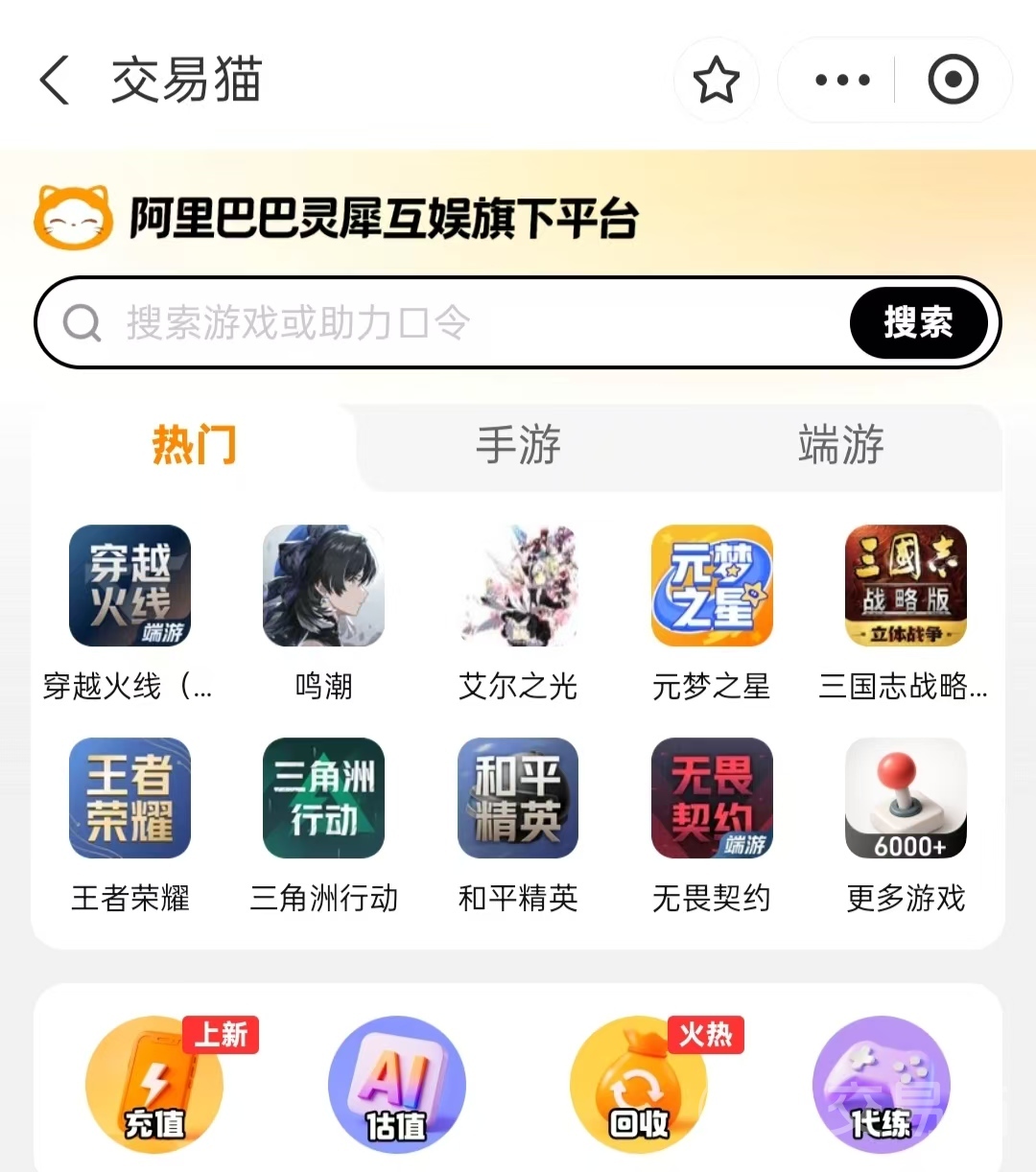The image size is (1036, 1172).
Task: Open 和平精英 game tile
Action: pyautogui.click(x=518, y=798)
